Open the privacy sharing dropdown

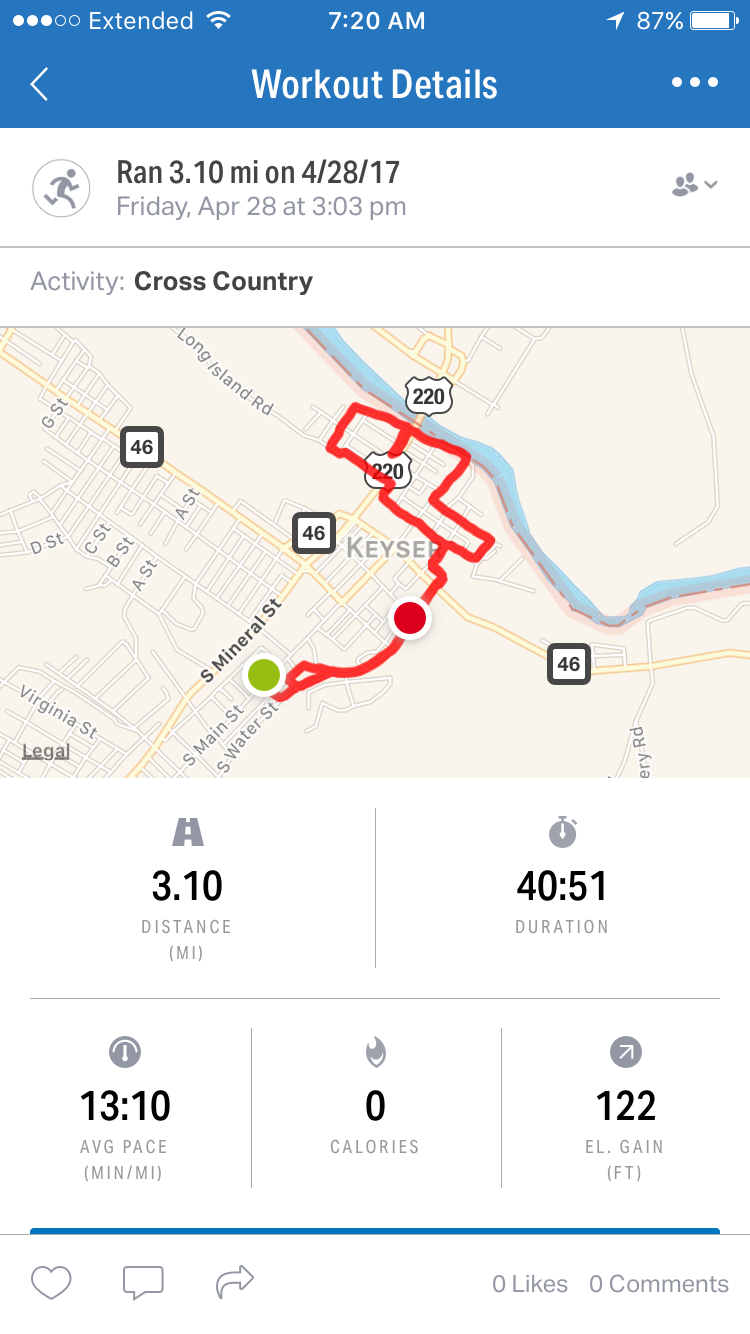pos(694,185)
